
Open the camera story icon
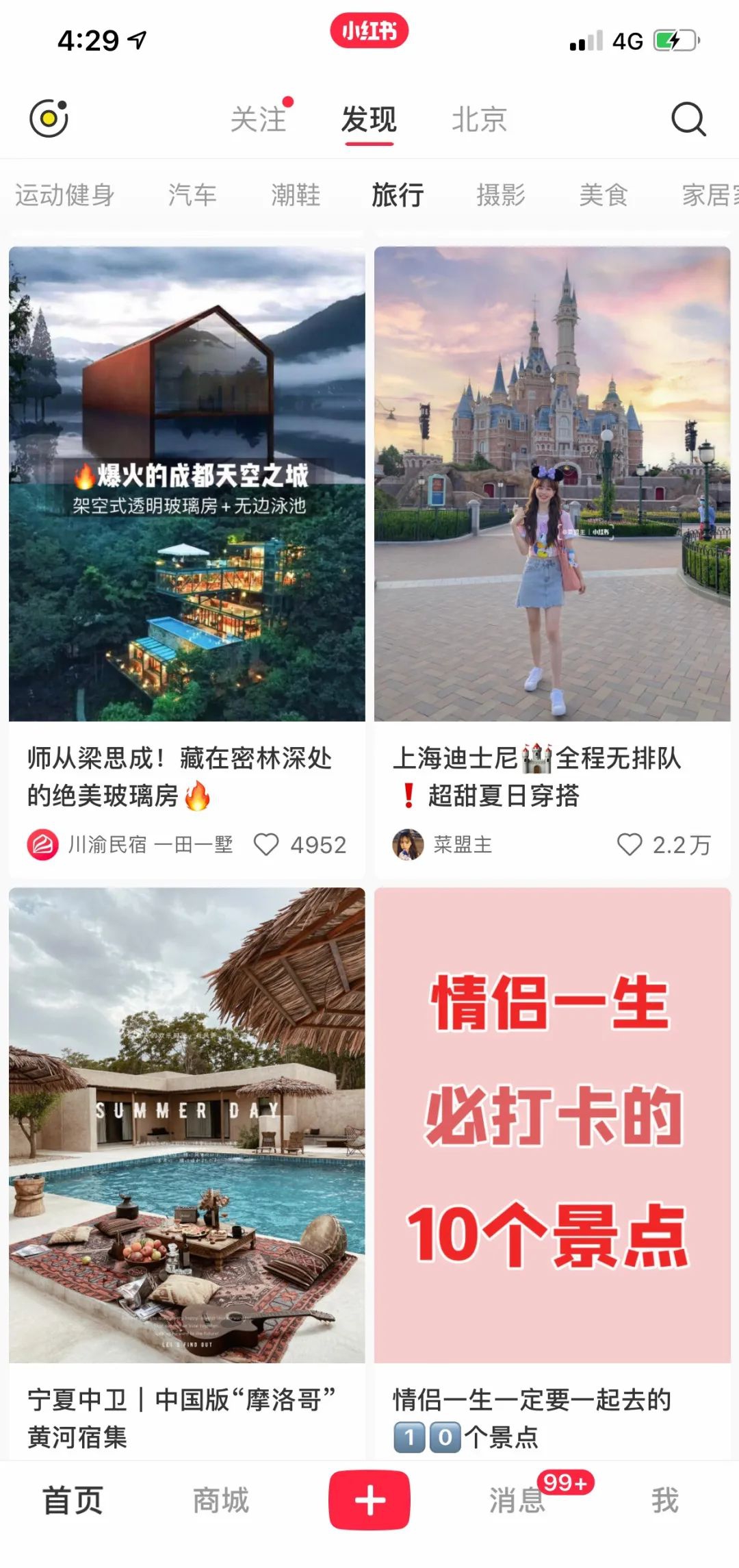(x=49, y=118)
